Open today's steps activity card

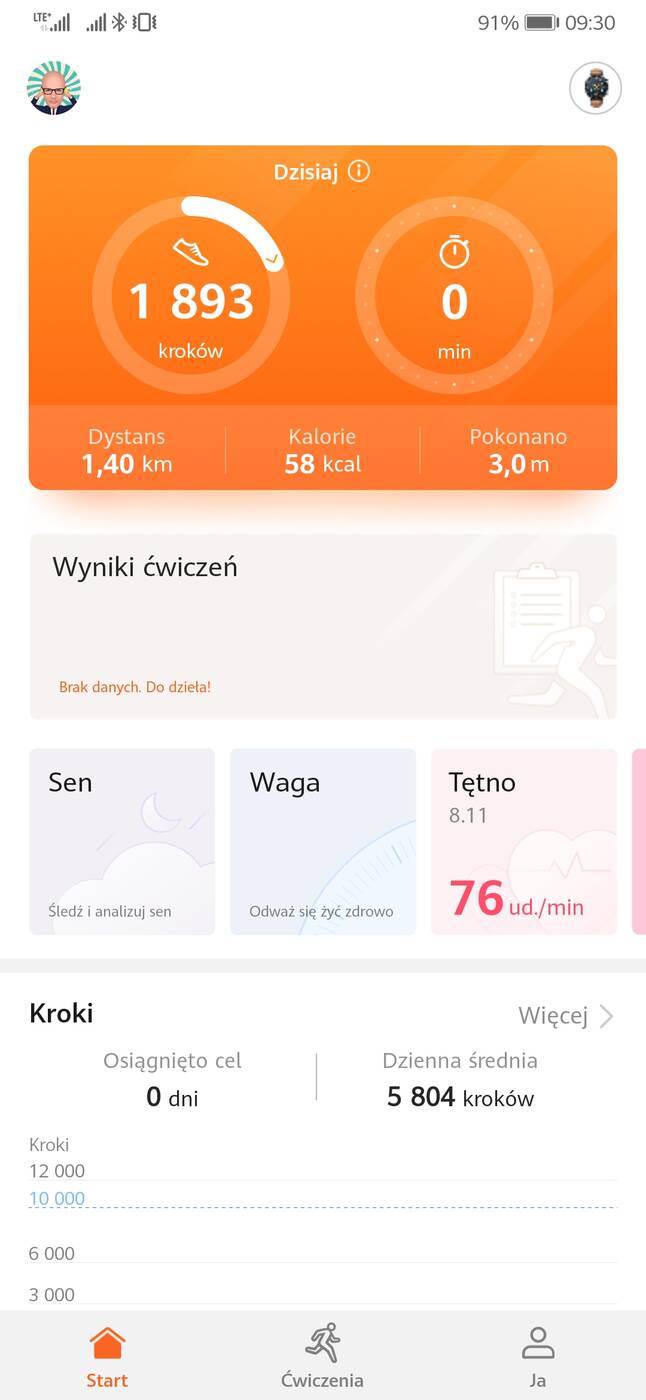click(x=192, y=297)
